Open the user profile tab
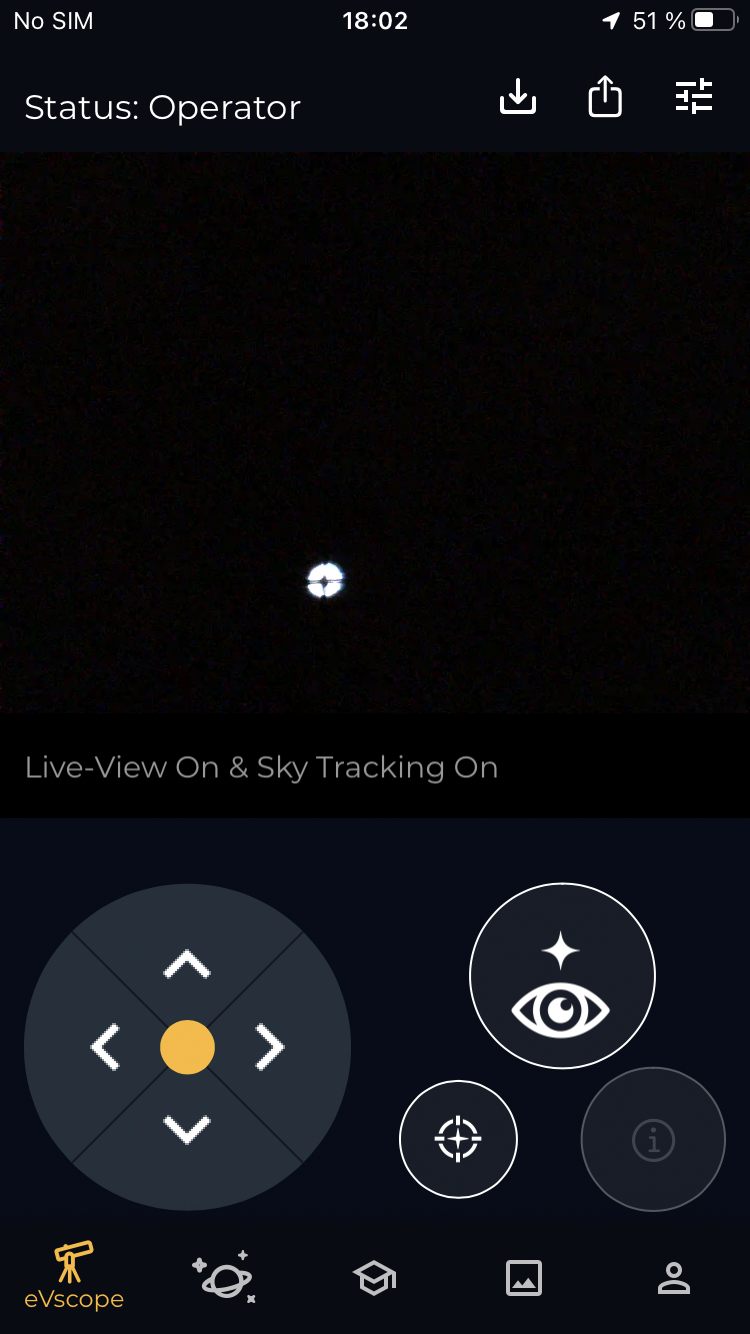This screenshot has height=1334, width=750. (674, 1278)
